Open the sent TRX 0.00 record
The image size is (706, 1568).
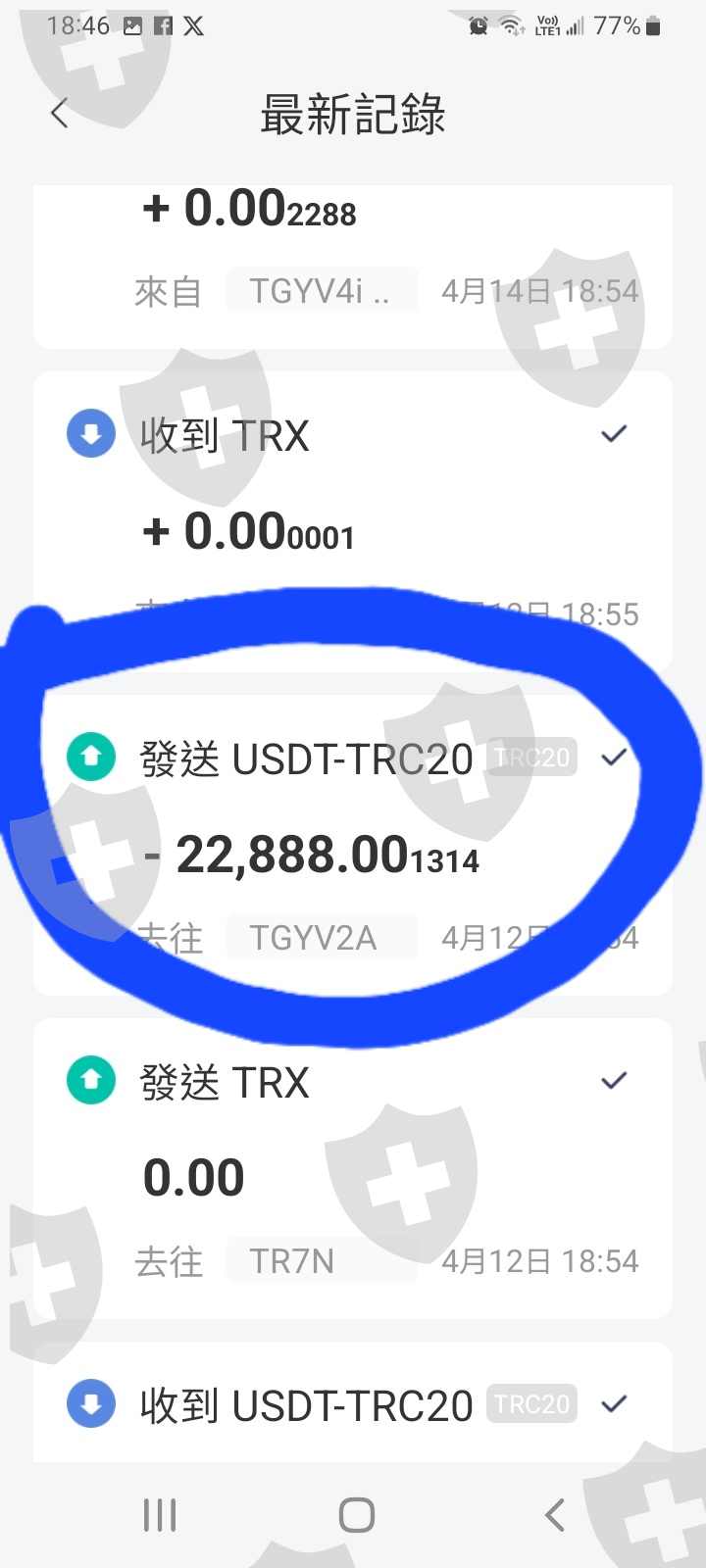pos(353,1168)
